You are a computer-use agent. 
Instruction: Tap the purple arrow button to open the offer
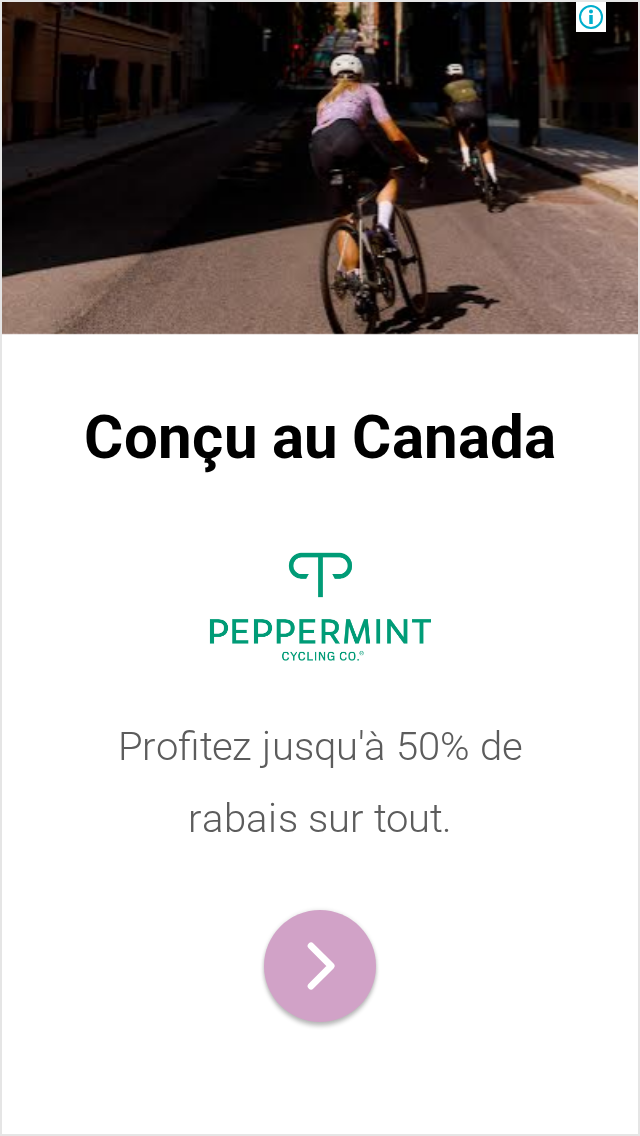(x=320, y=966)
